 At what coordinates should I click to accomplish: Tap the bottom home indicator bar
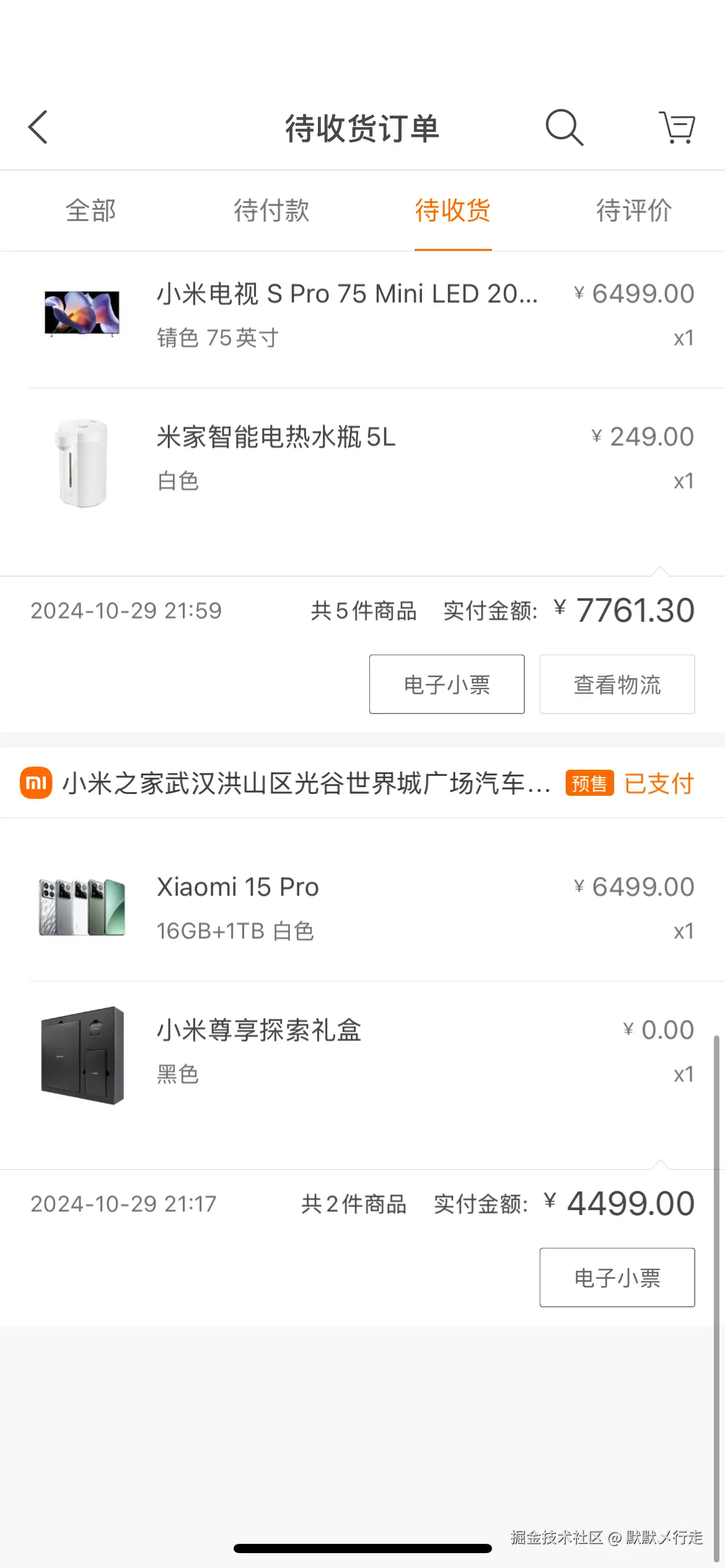pos(362,1548)
